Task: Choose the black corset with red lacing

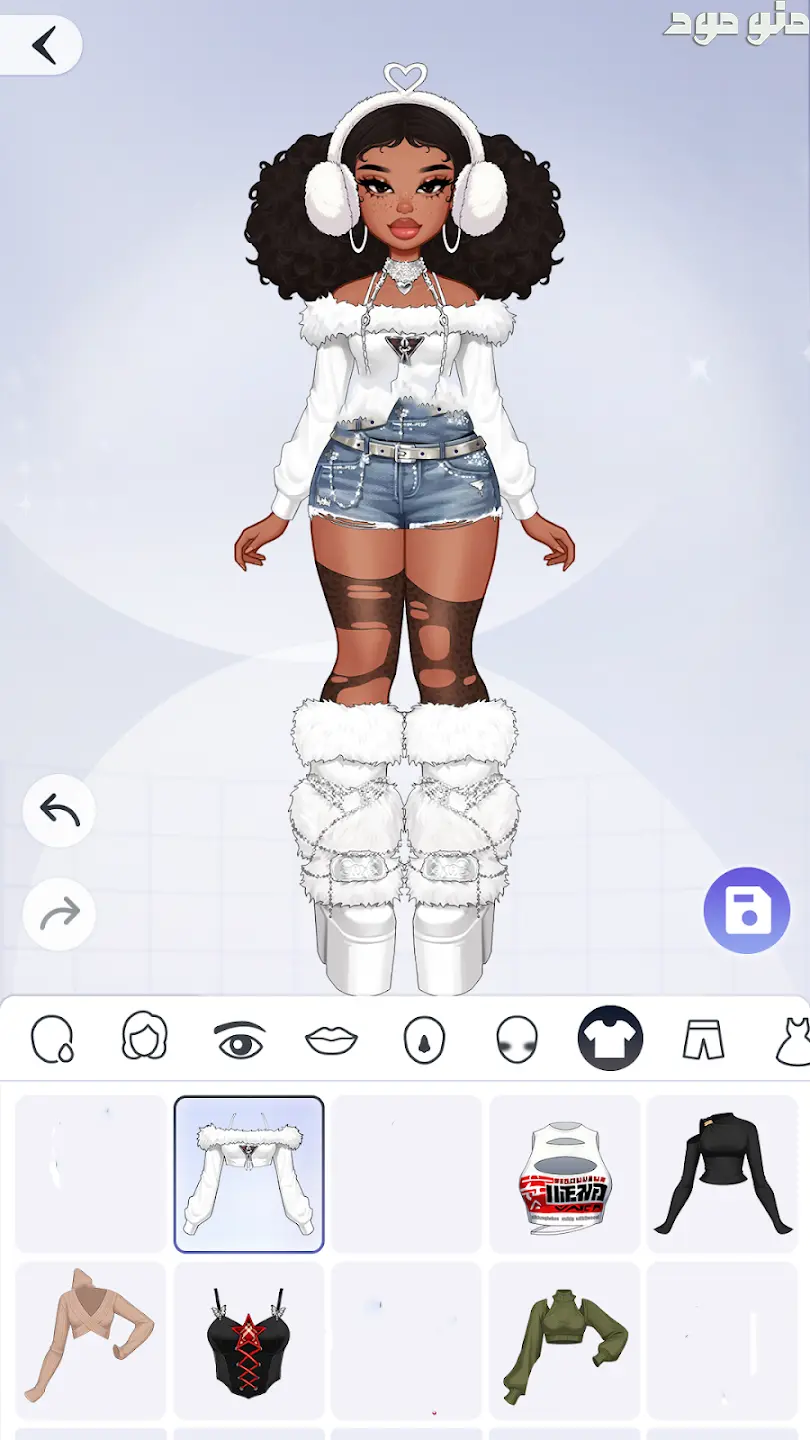Action: click(x=249, y=1340)
